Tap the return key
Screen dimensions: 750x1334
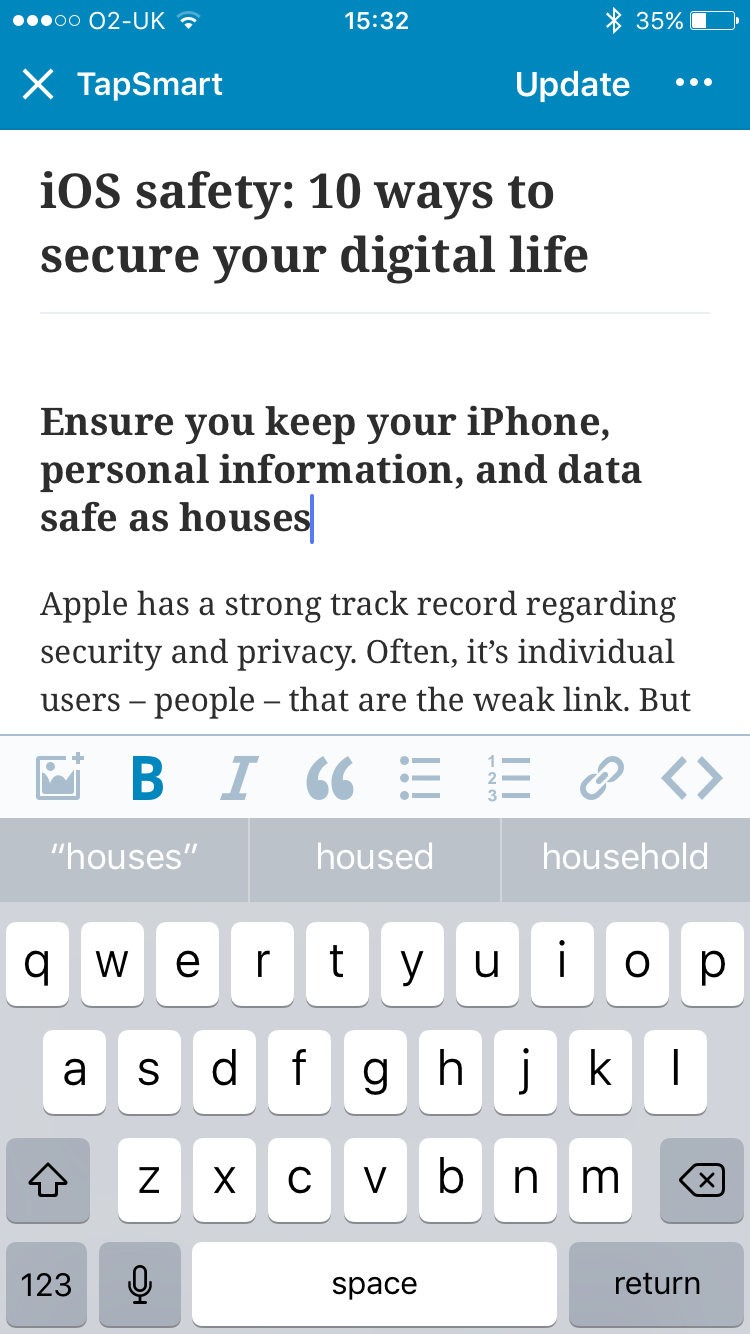coord(657,1284)
